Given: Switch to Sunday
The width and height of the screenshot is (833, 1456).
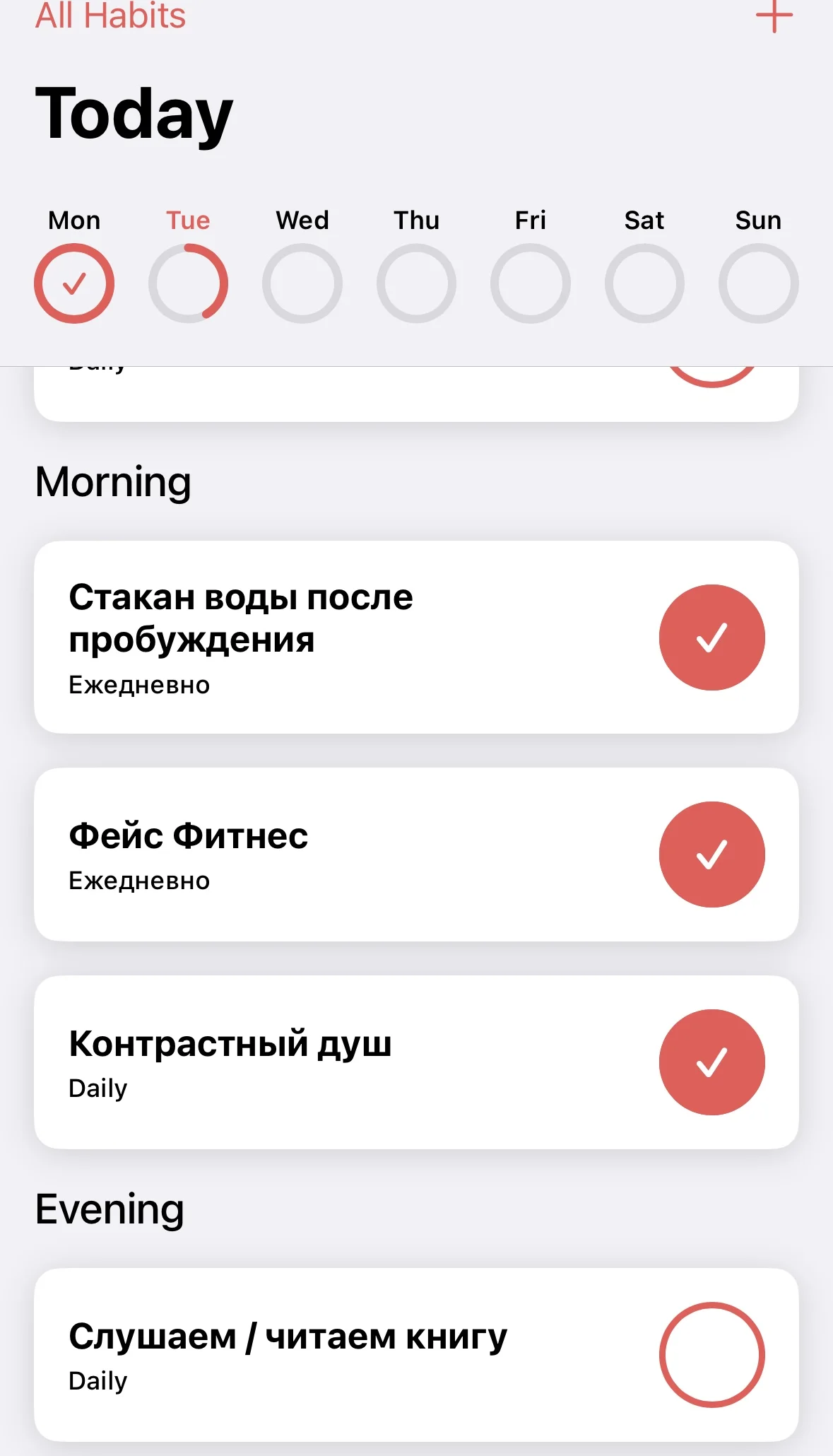Looking at the screenshot, I should coord(758,283).
